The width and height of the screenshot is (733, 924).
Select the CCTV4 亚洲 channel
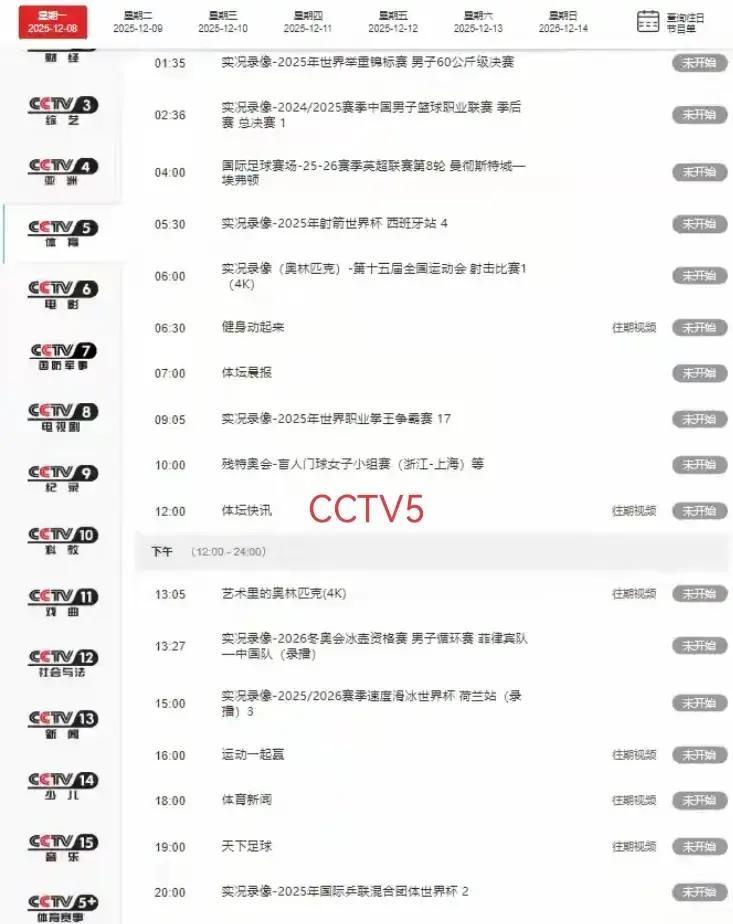pos(63,171)
